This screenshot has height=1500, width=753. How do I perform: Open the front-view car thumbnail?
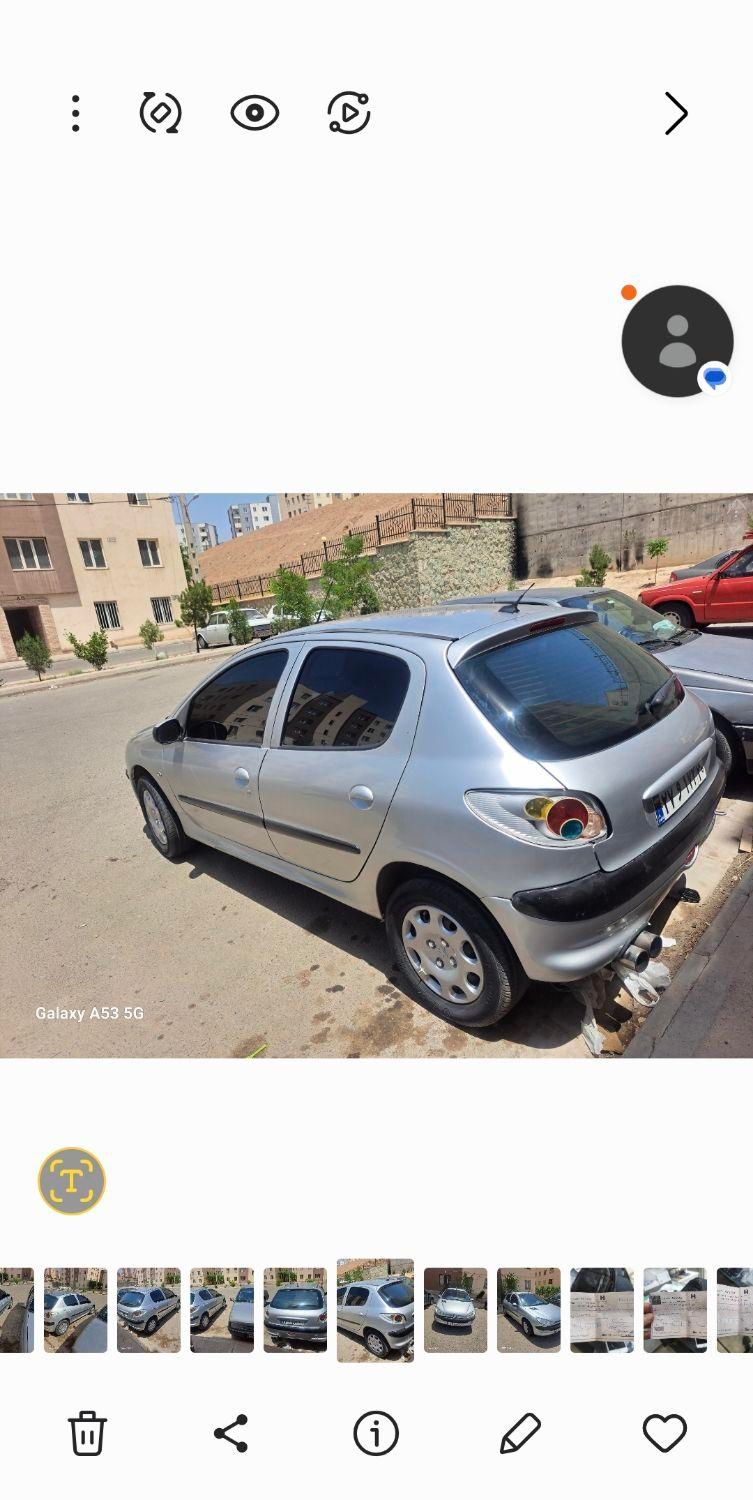pos(455,1310)
